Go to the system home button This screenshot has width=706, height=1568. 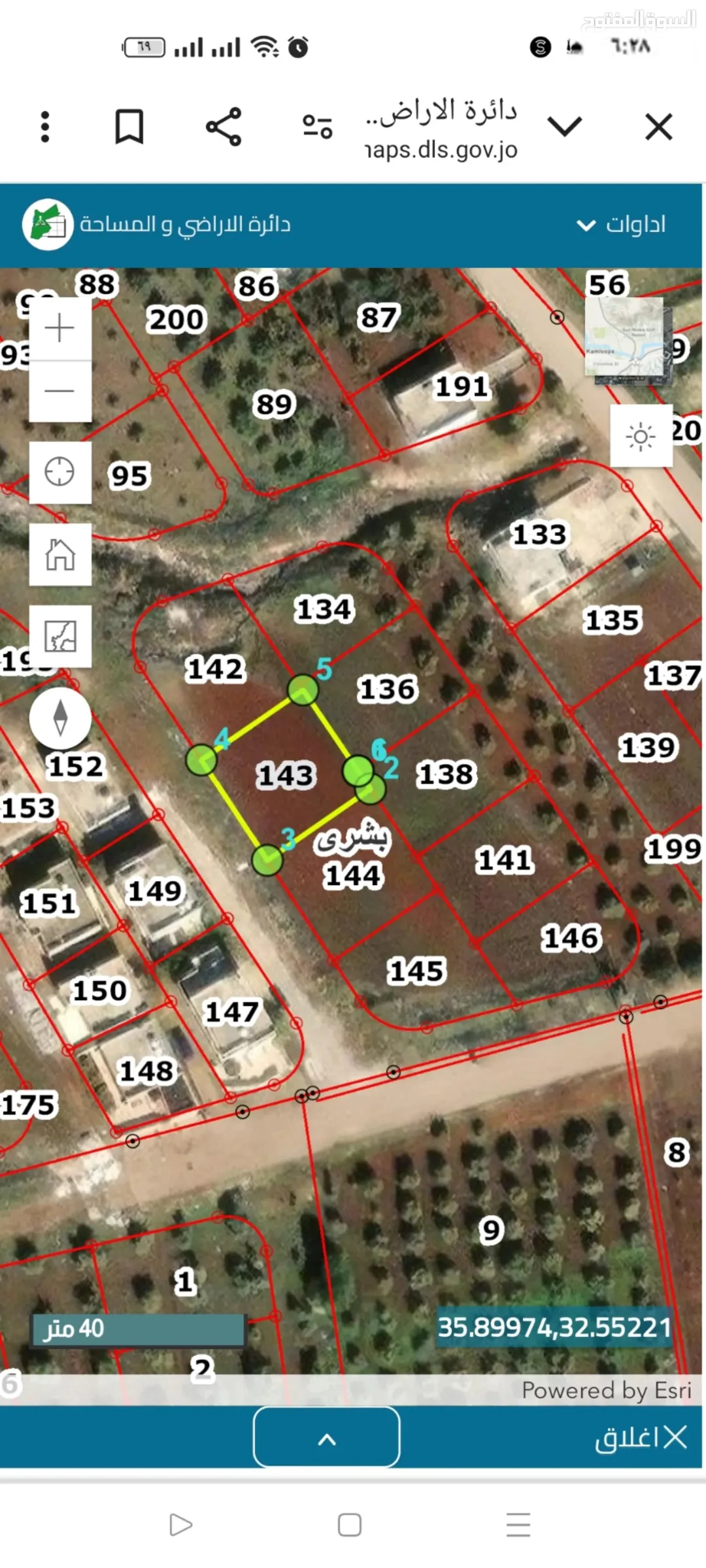coord(350,1525)
